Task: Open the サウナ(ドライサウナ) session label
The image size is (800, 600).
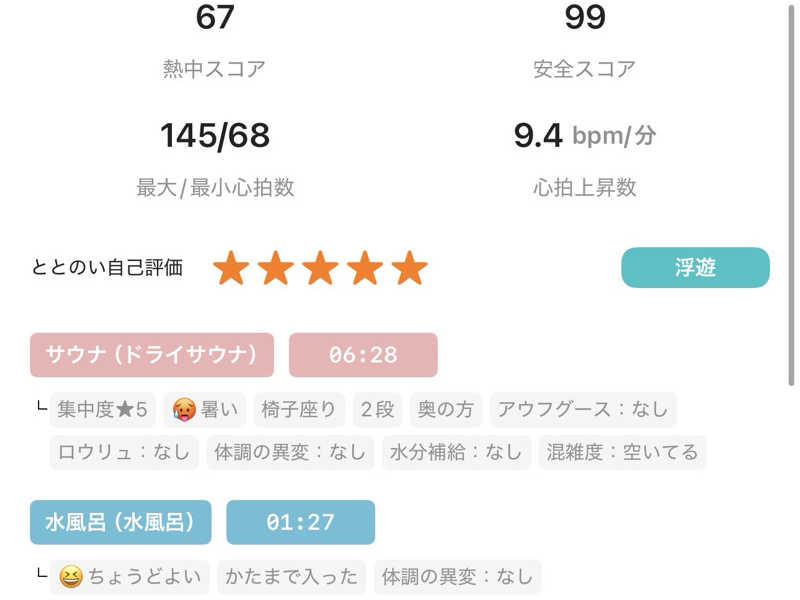Action: coord(152,355)
